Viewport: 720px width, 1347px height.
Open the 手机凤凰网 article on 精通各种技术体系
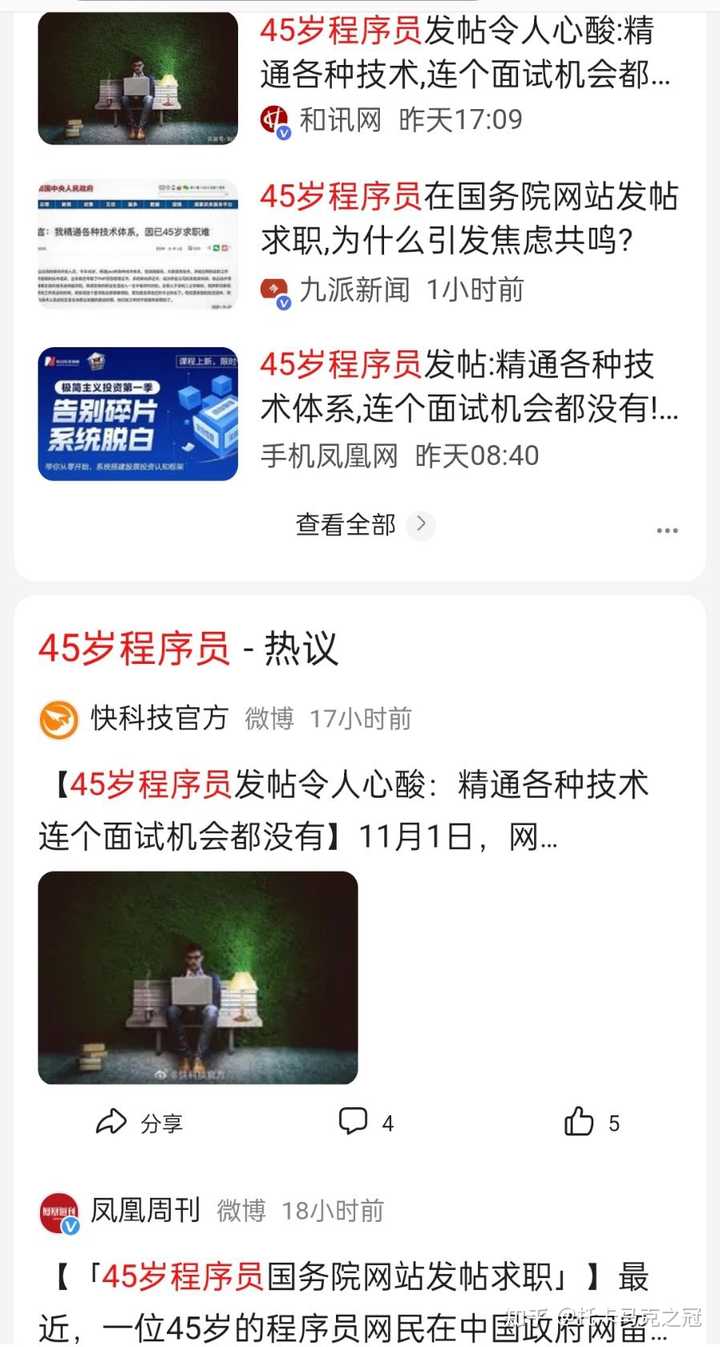tap(468, 386)
